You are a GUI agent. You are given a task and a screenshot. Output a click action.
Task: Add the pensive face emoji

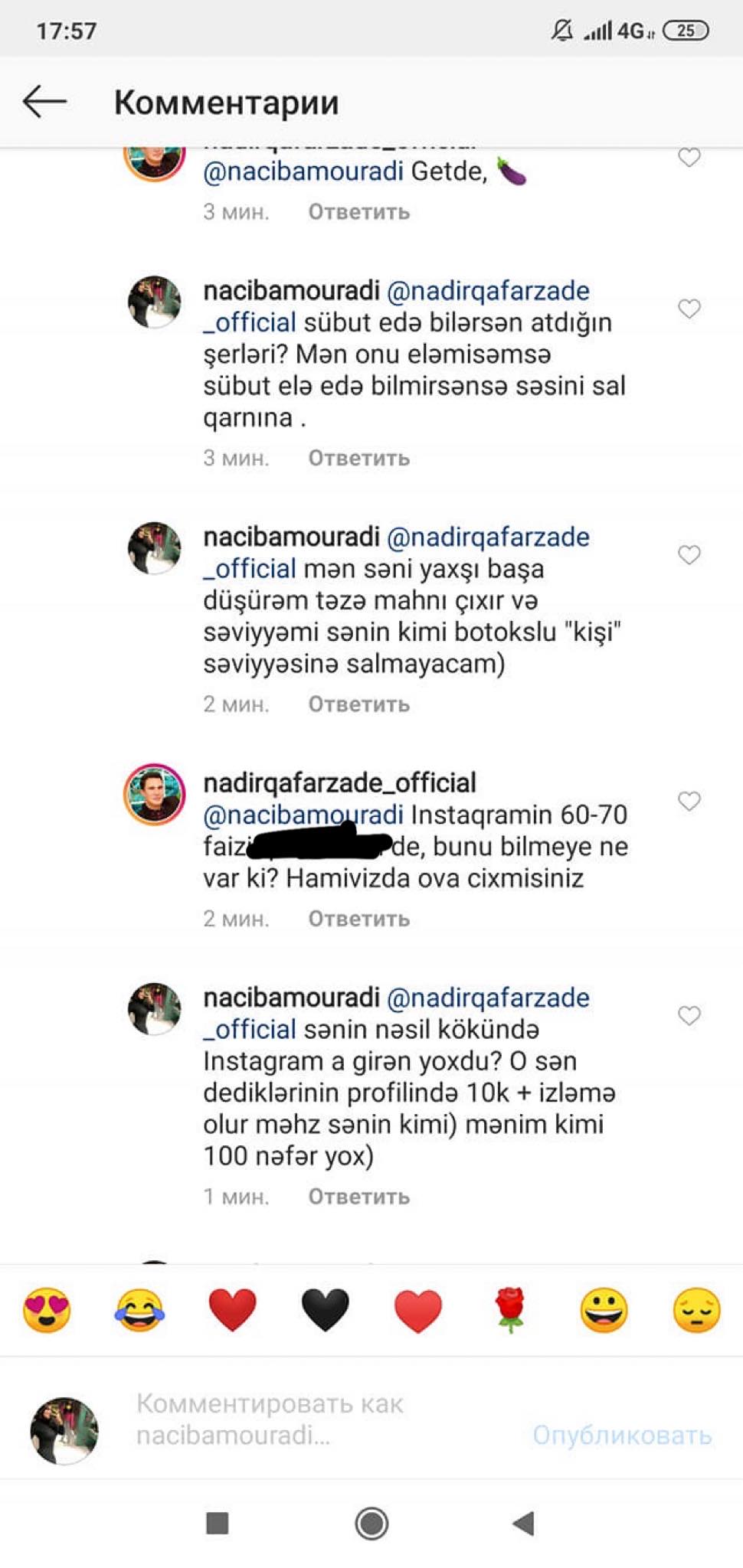tap(696, 1309)
